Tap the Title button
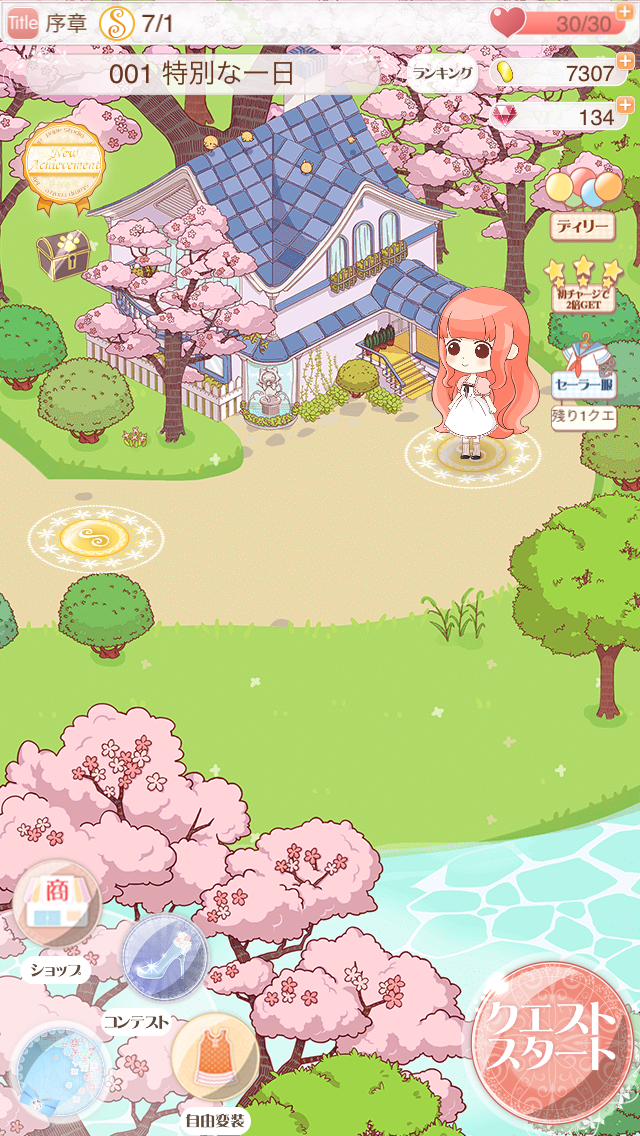This screenshot has width=640, height=1136. pos(22,21)
